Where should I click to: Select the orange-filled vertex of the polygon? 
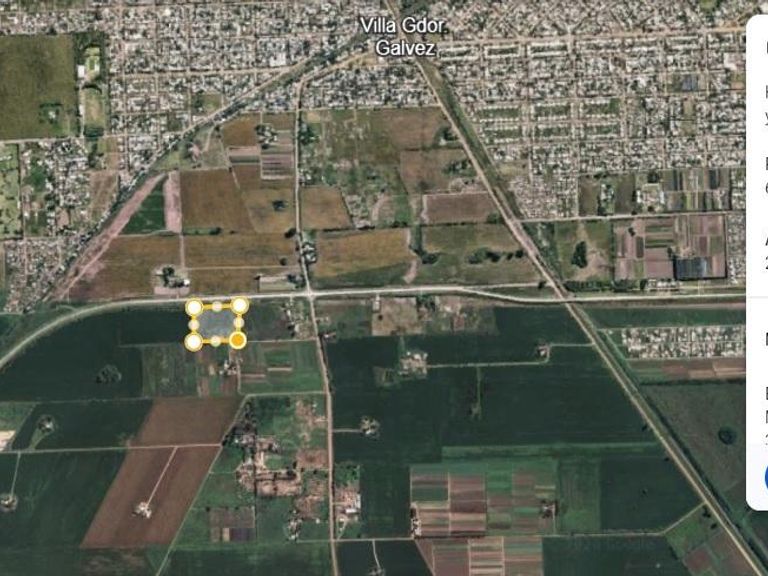(238, 340)
